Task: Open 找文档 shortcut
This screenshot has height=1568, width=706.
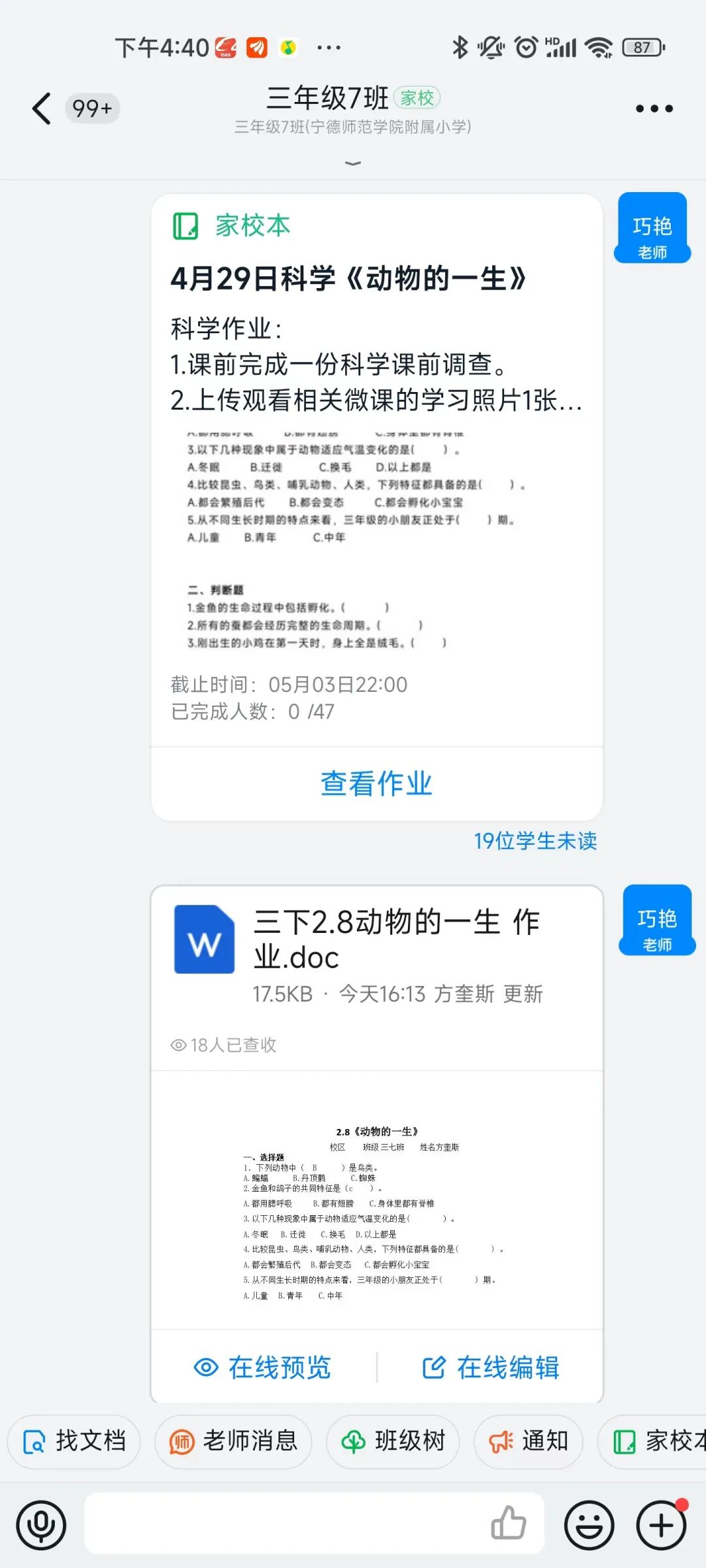Action: click(74, 1442)
